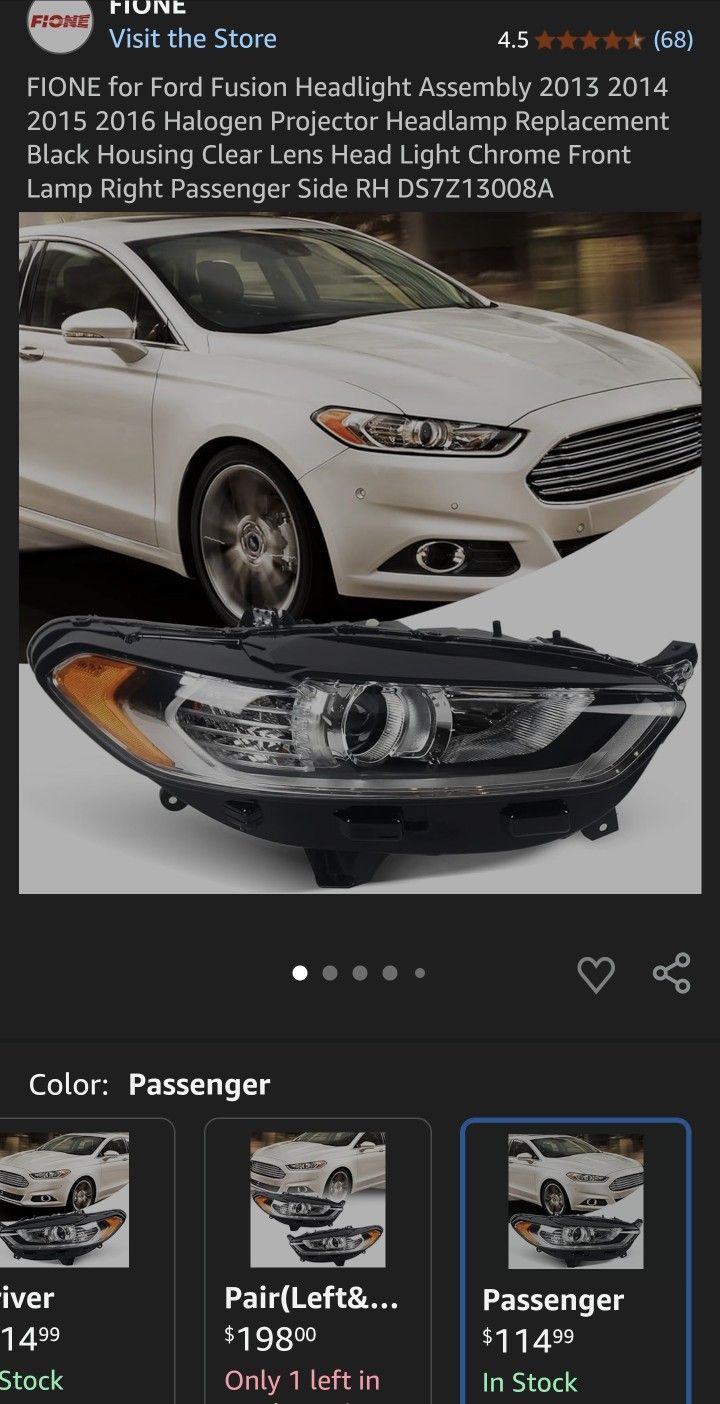
Task: Click the first carousel indicator dot
Action: click(x=299, y=971)
